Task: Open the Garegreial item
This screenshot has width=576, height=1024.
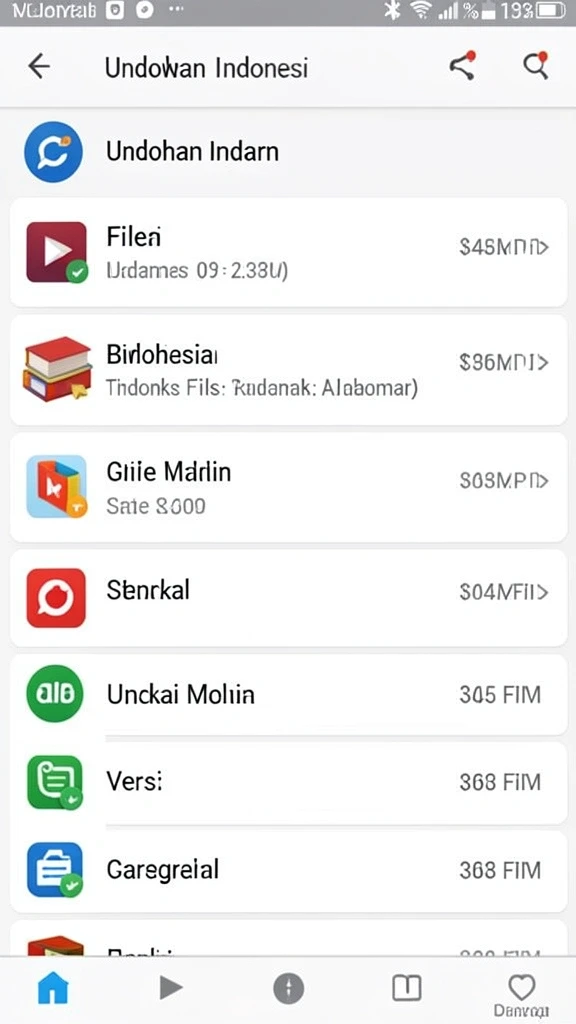Action: [288, 871]
